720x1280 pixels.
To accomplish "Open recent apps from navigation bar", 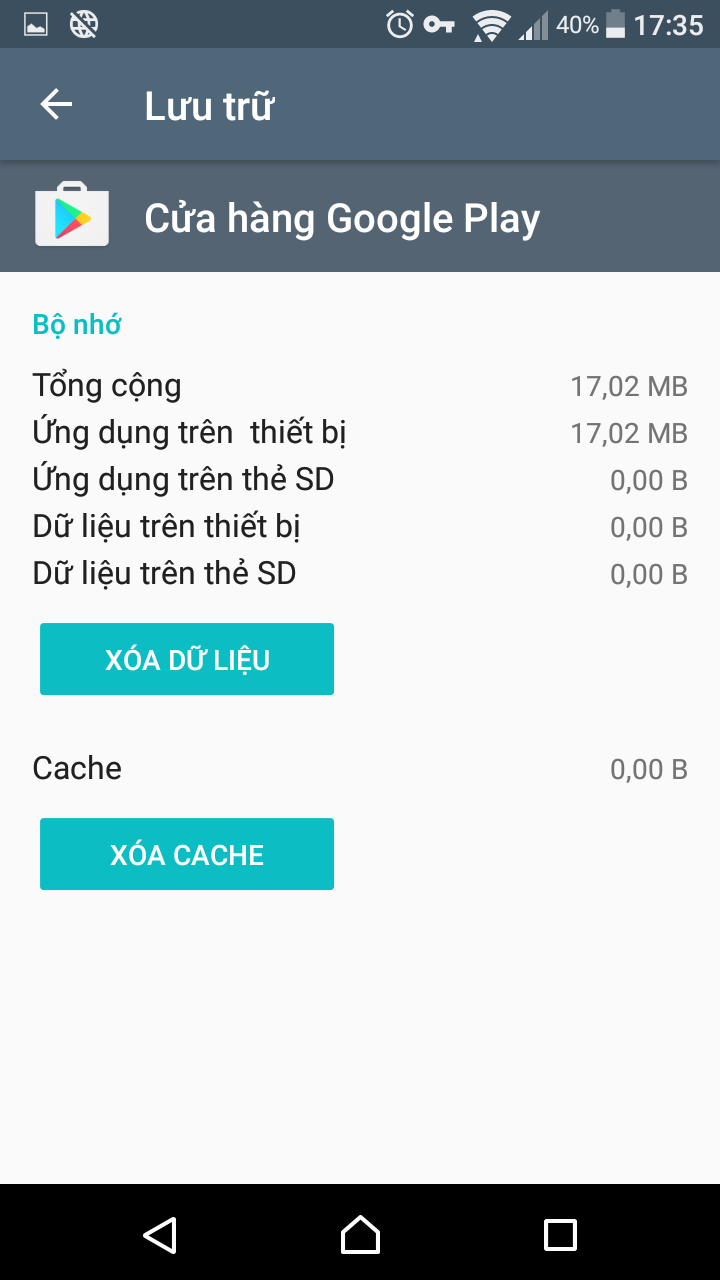I will [x=560, y=1235].
